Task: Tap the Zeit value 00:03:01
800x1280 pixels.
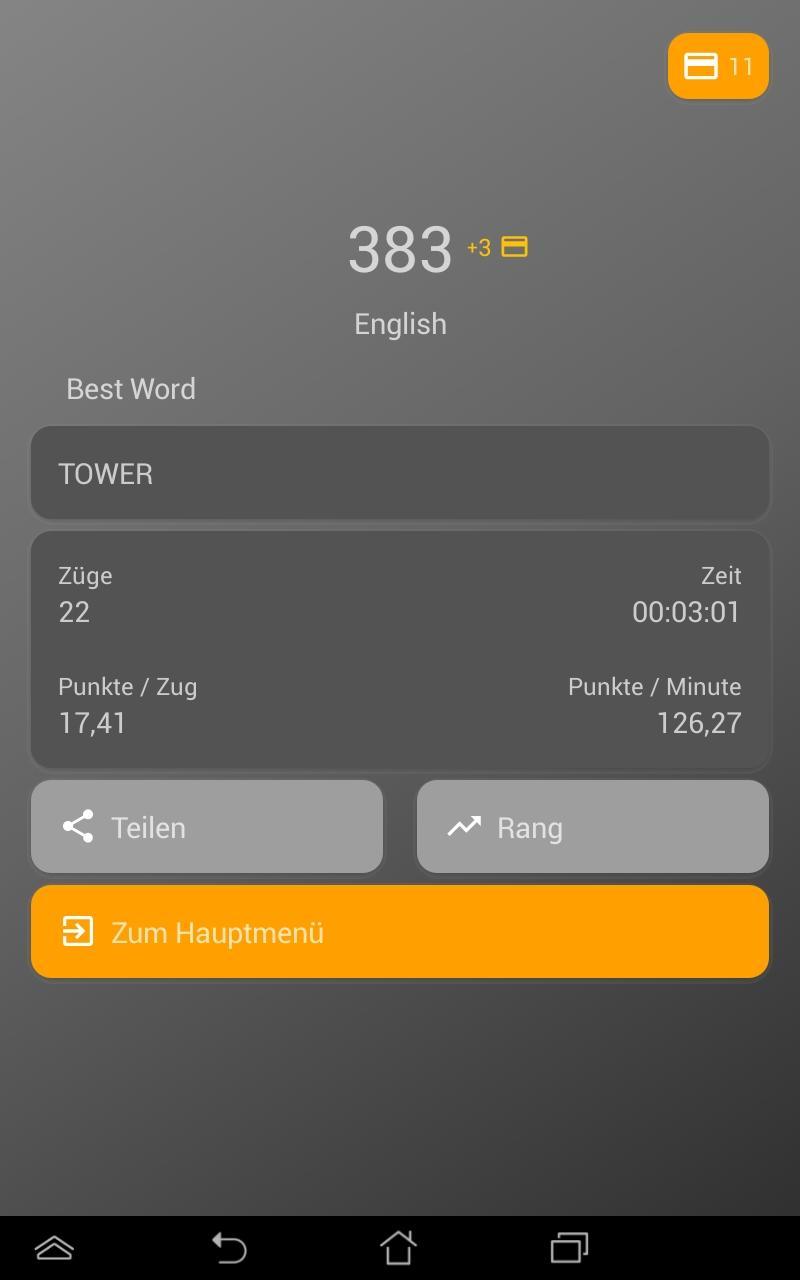Action: click(x=686, y=612)
